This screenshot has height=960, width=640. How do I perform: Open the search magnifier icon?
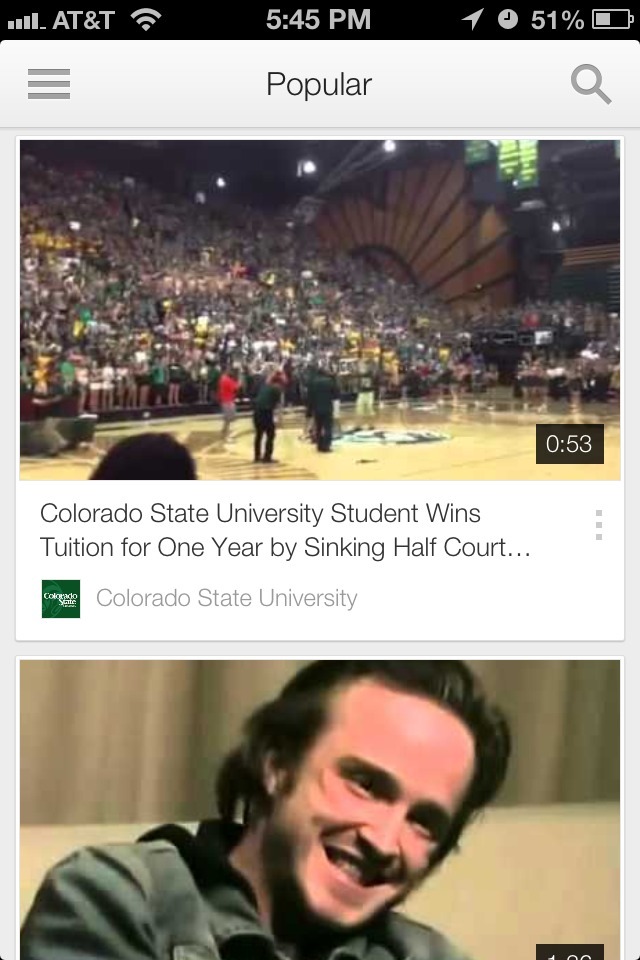[x=590, y=84]
